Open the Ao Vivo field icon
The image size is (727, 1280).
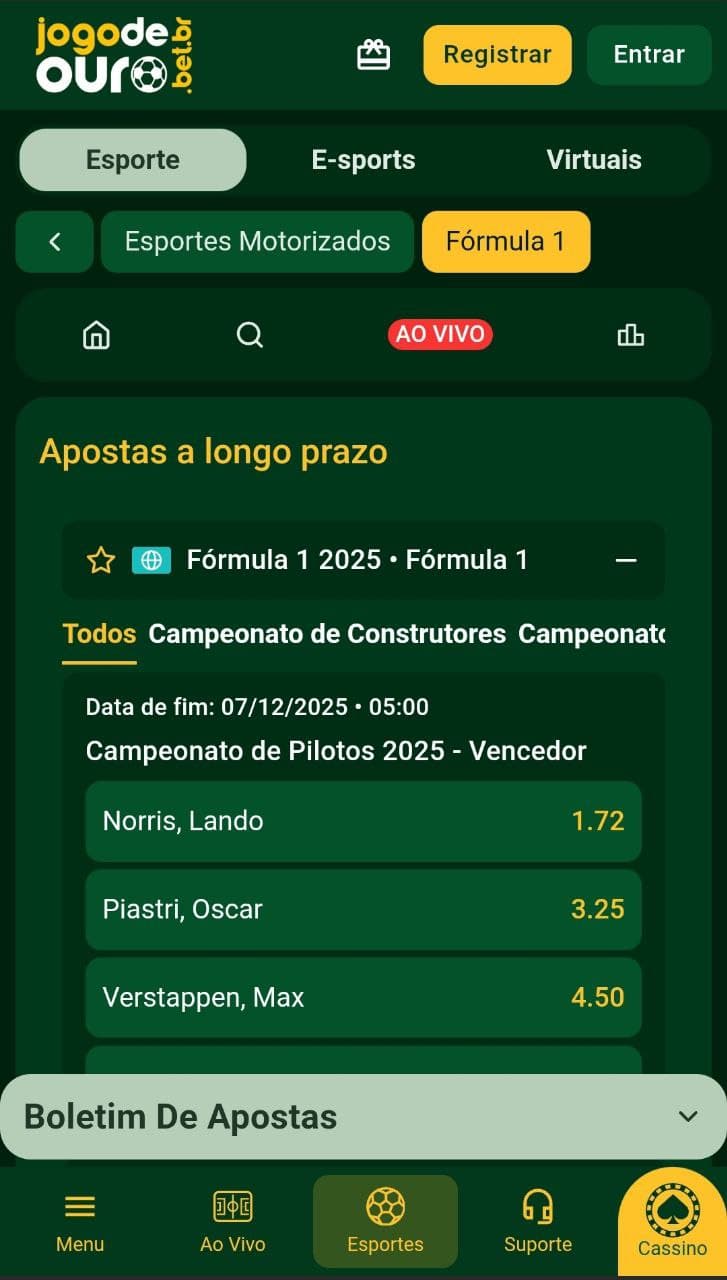[x=232, y=1204]
